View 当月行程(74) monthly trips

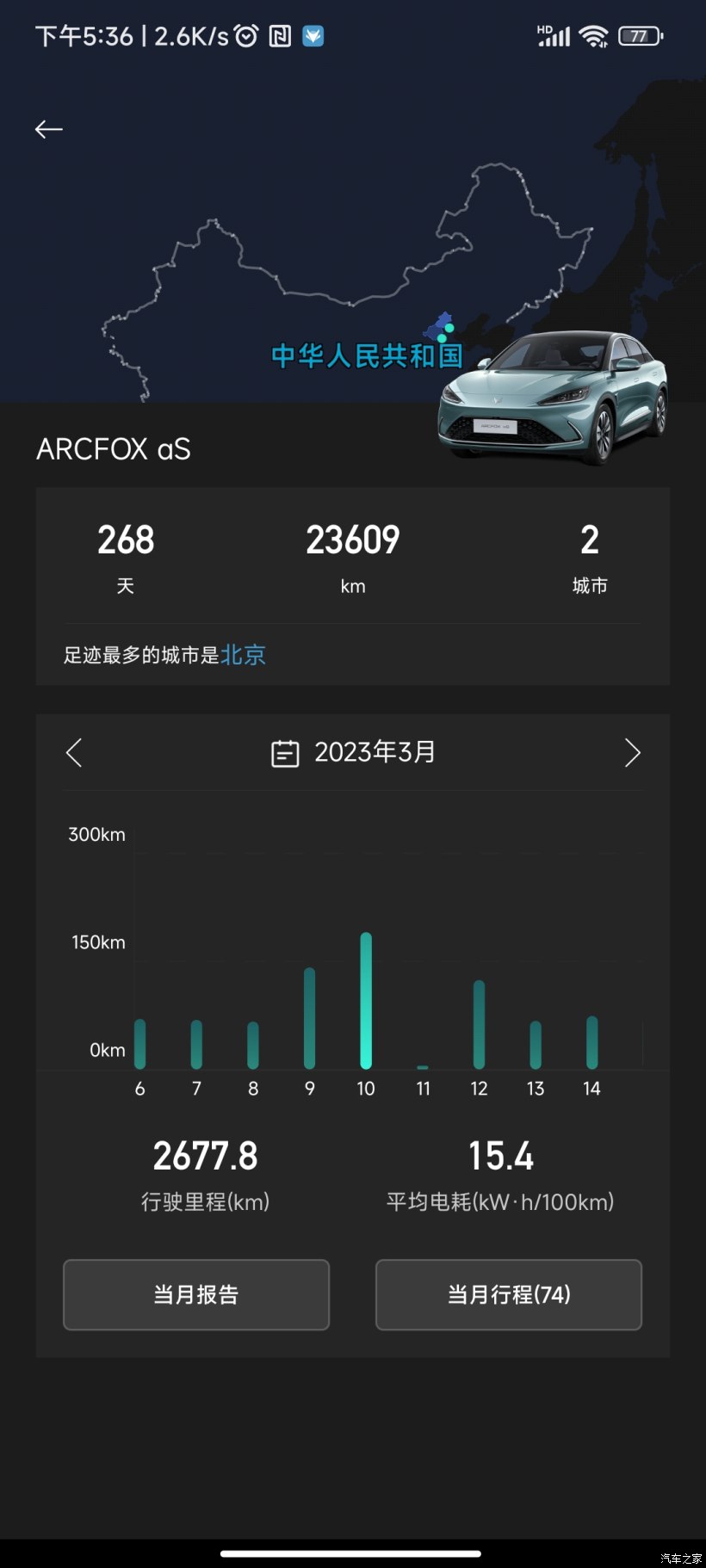(x=509, y=1294)
